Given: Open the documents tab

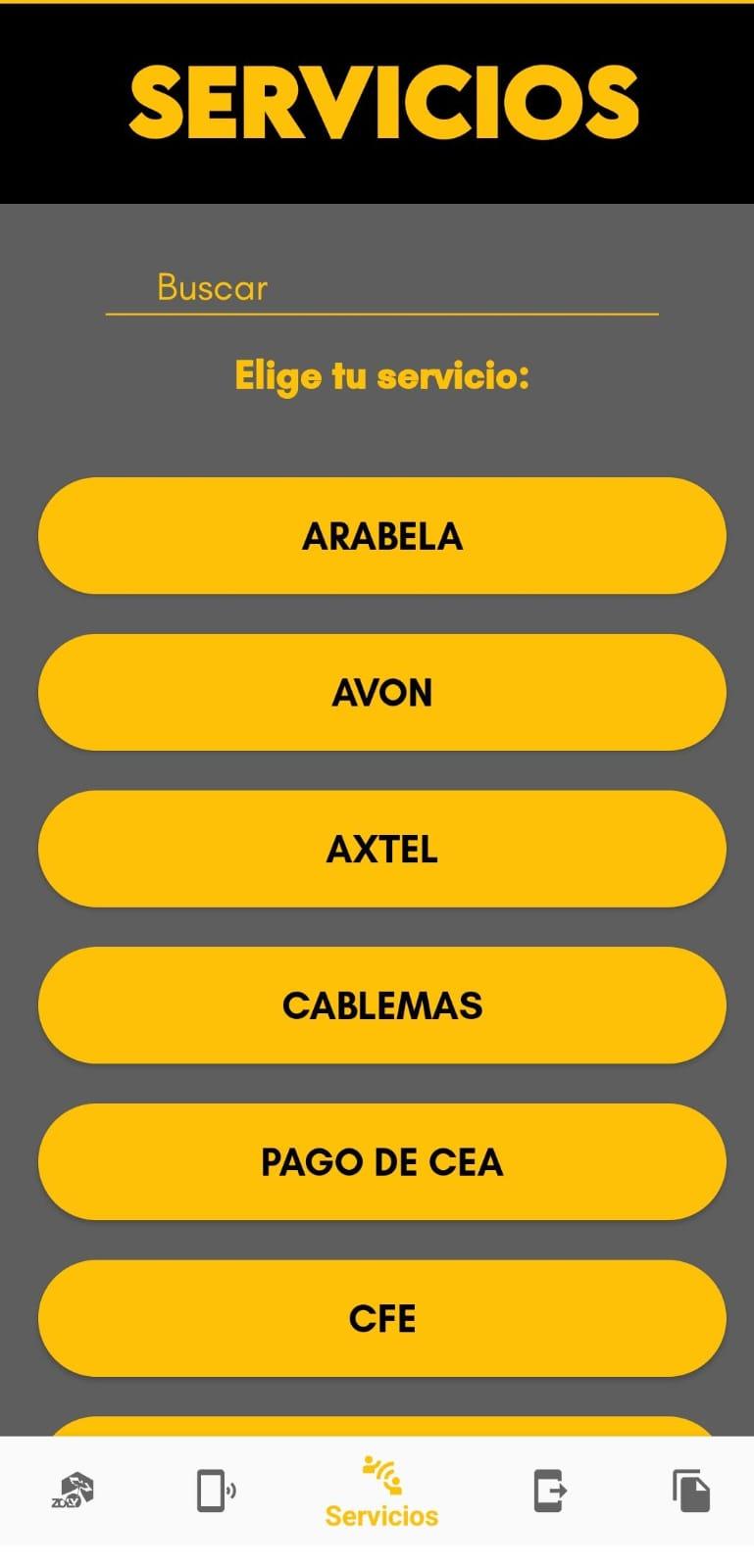Looking at the screenshot, I should [x=691, y=1491].
